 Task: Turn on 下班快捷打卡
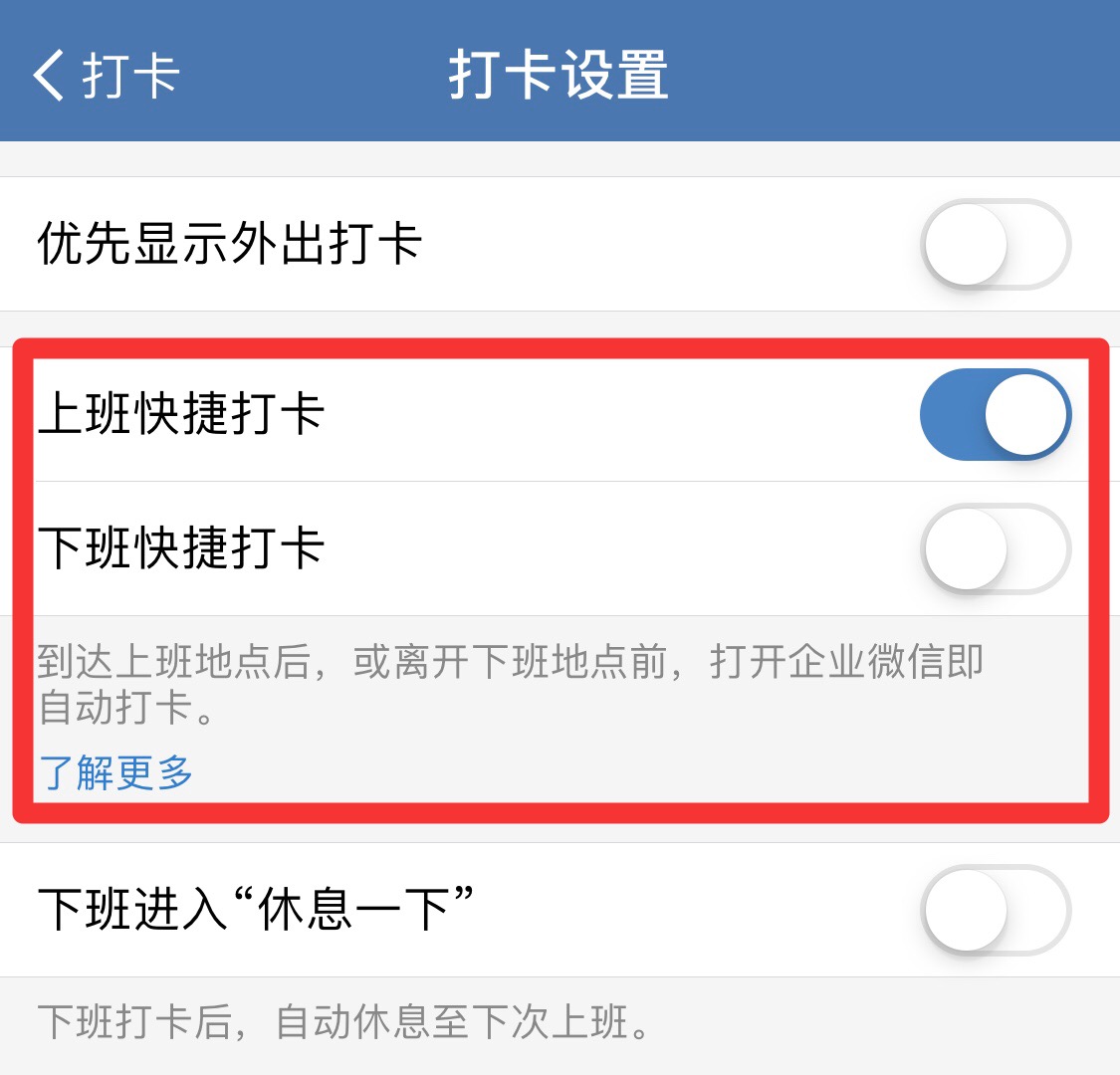pos(995,549)
